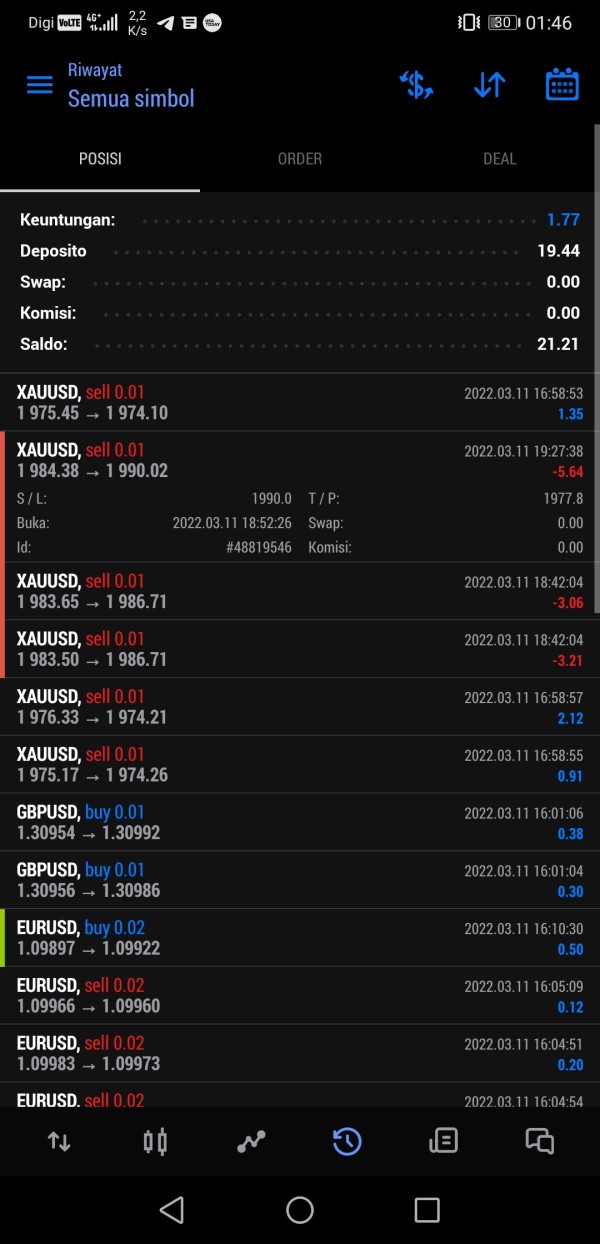
Task: Switch to the ORDER tab
Action: [x=300, y=159]
